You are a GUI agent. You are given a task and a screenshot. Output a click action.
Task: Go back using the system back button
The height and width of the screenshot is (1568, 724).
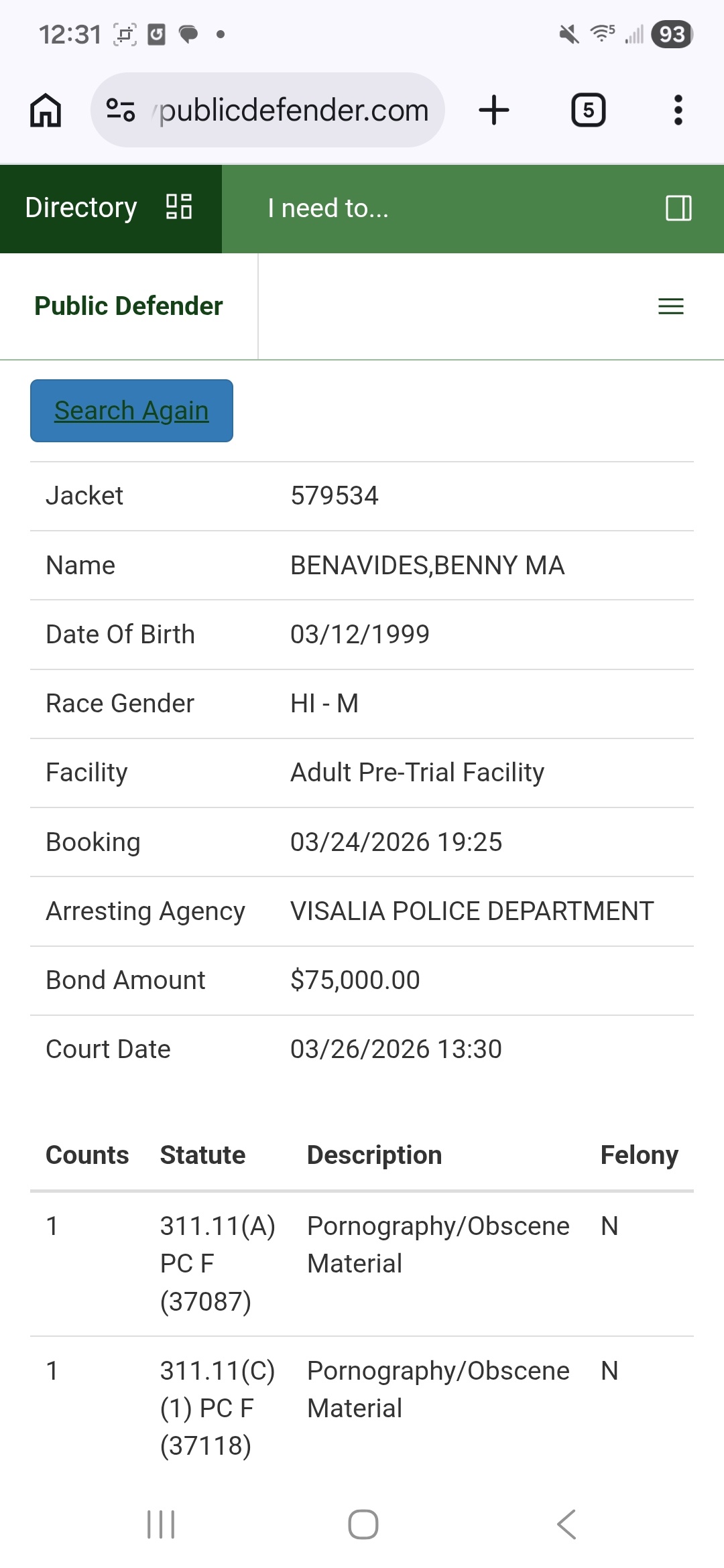(566, 1524)
